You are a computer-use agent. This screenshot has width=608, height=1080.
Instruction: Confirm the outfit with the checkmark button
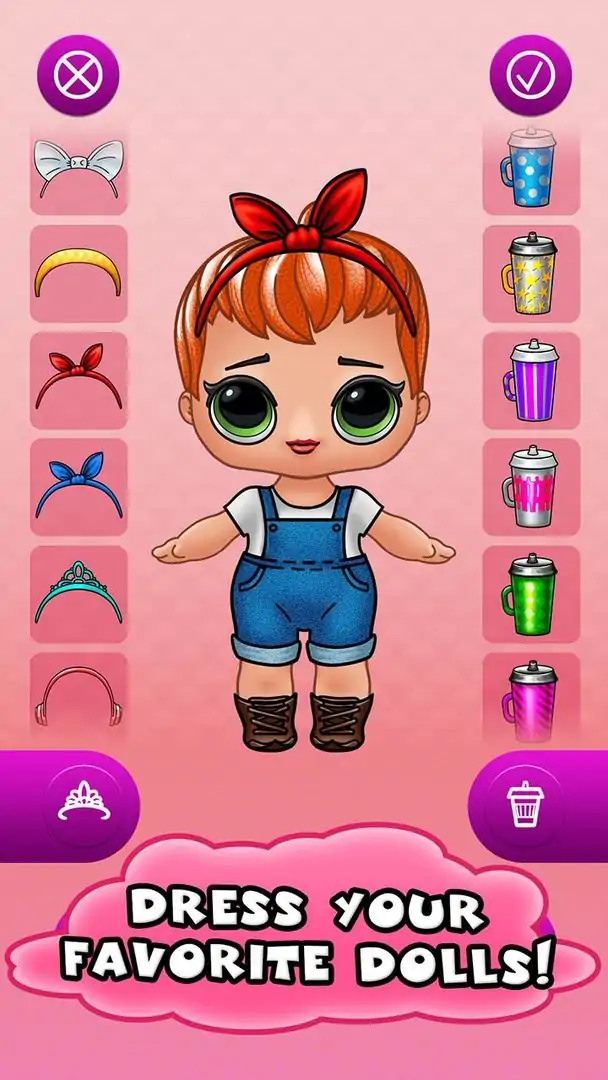(530, 76)
